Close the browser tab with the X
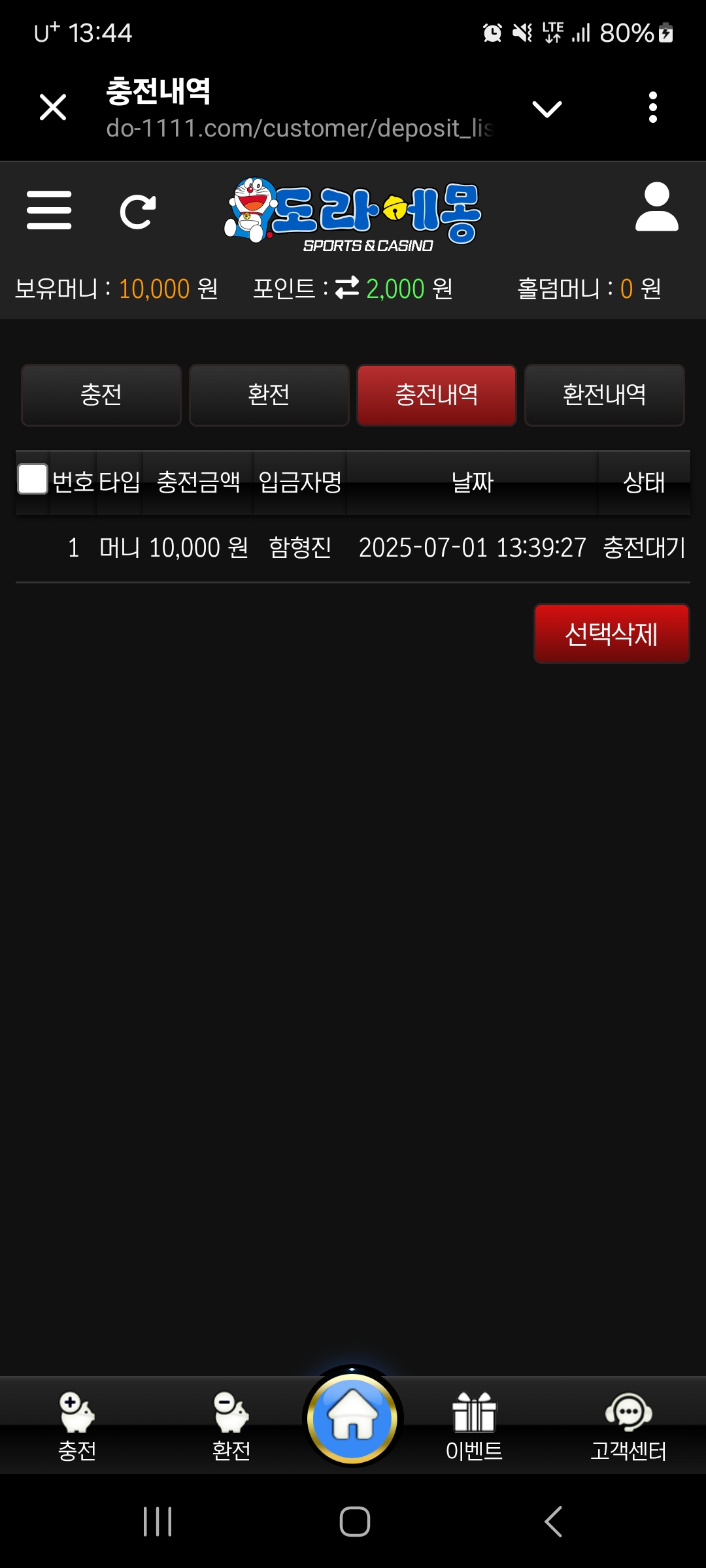This screenshot has height=1568, width=706. [53, 107]
